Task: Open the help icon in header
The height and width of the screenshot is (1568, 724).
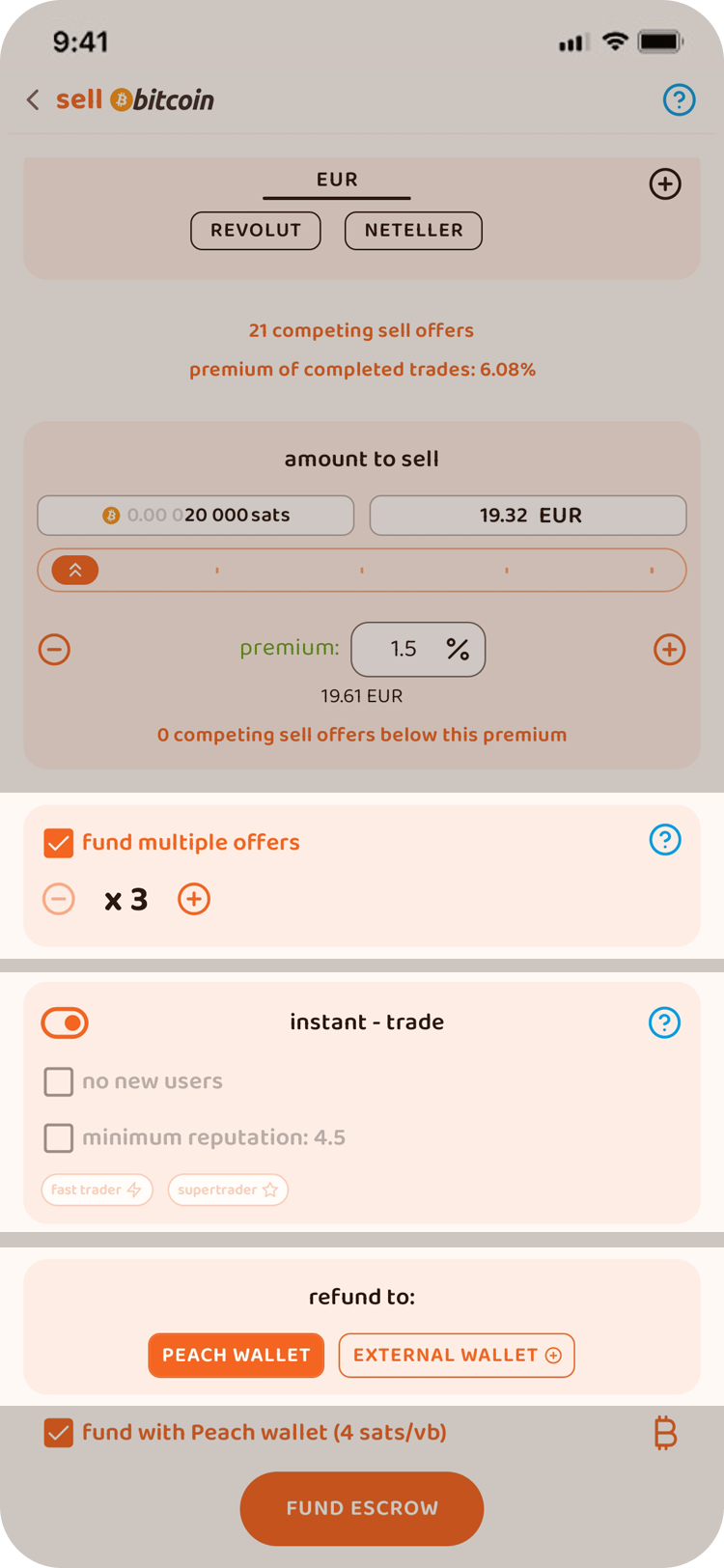Action: (679, 99)
